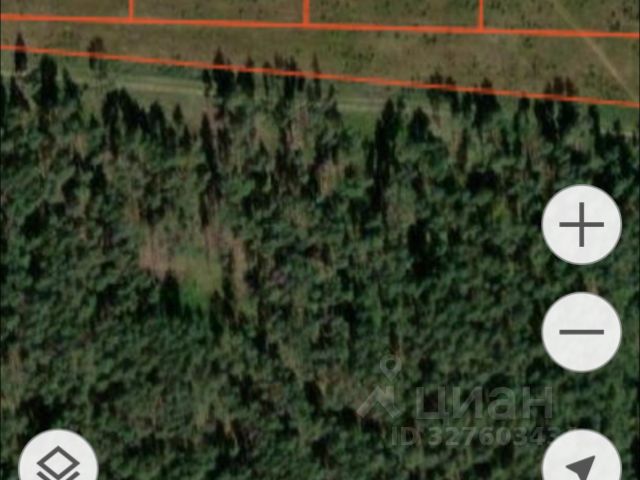Open the map layers selector
The height and width of the screenshot is (480, 640).
(x=58, y=462)
